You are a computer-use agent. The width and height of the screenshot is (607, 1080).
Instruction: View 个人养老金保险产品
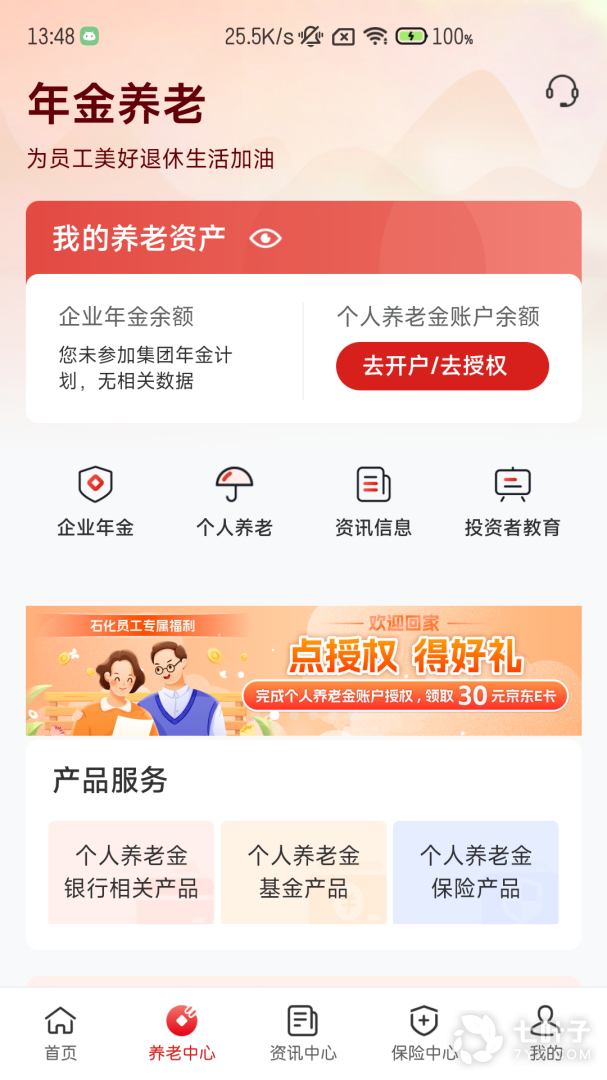(x=475, y=872)
